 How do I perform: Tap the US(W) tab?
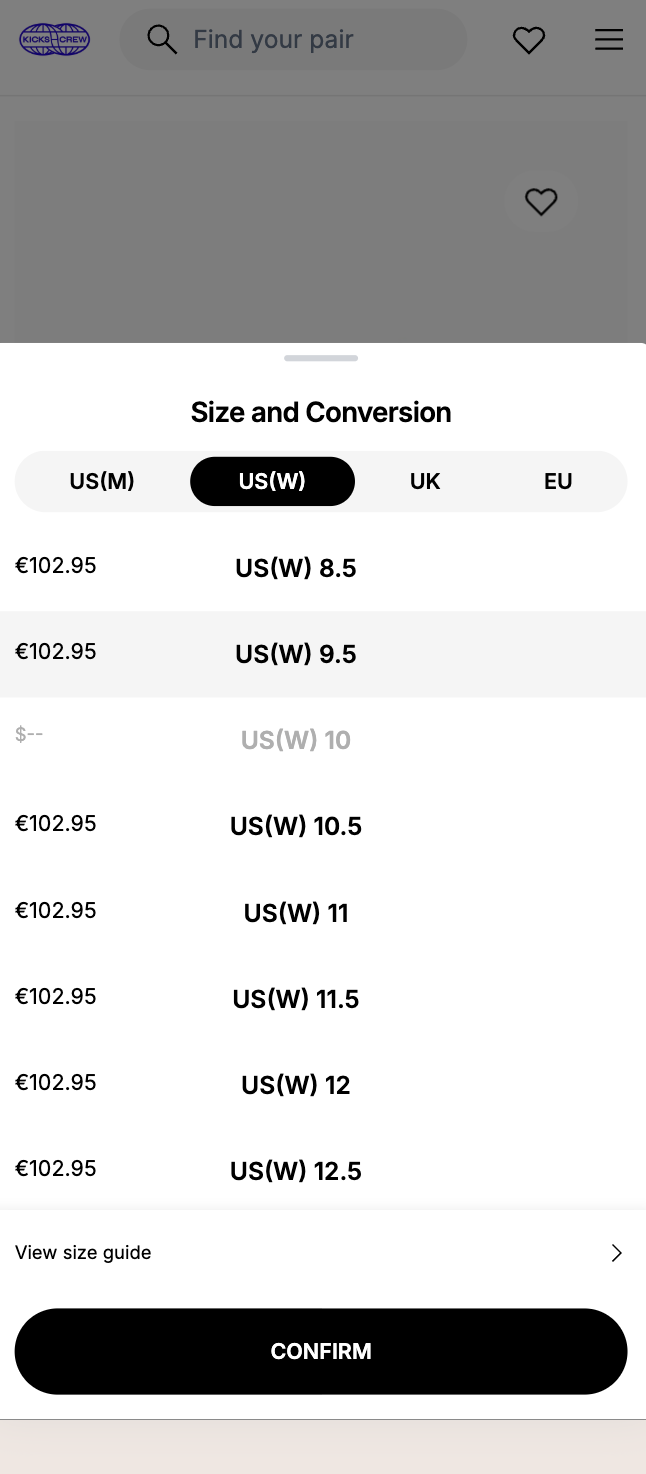(272, 481)
